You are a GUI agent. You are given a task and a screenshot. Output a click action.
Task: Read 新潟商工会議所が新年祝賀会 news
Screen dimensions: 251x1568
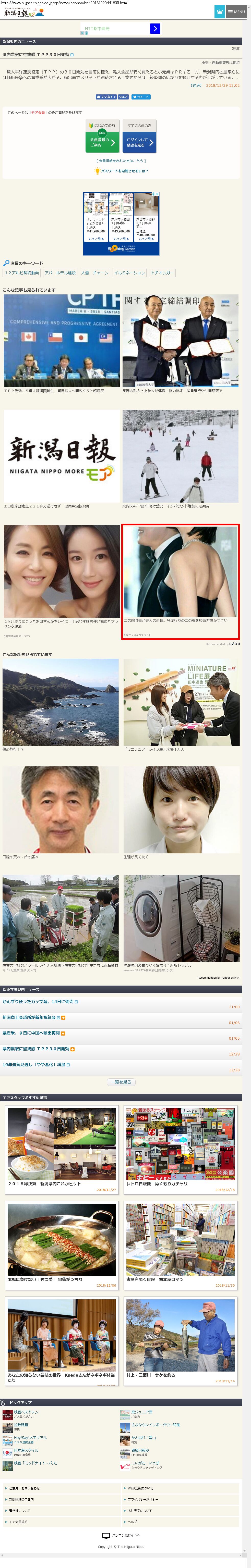(x=29, y=1017)
